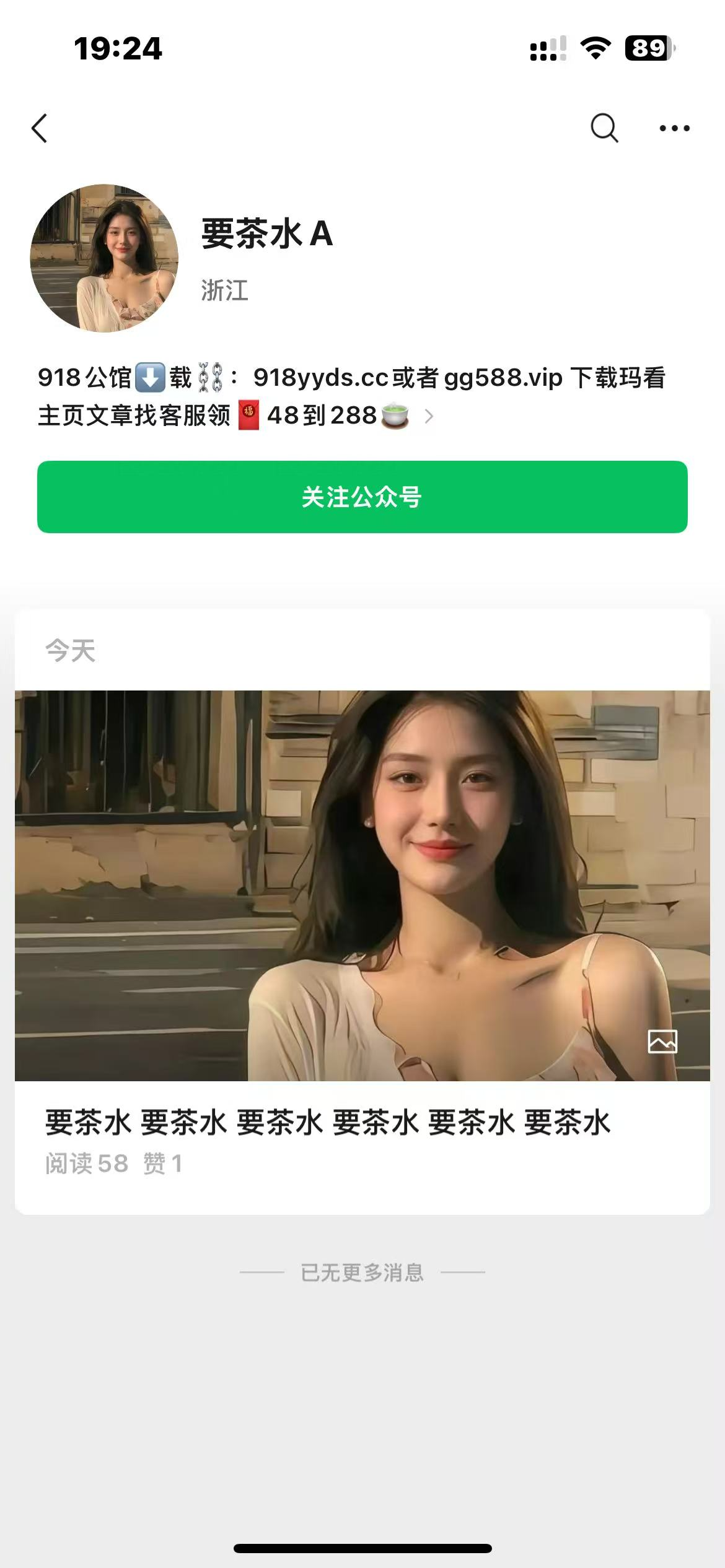The width and height of the screenshot is (725, 1568).
Task: Tap 关注公众号 to follow the account
Action: tap(362, 497)
